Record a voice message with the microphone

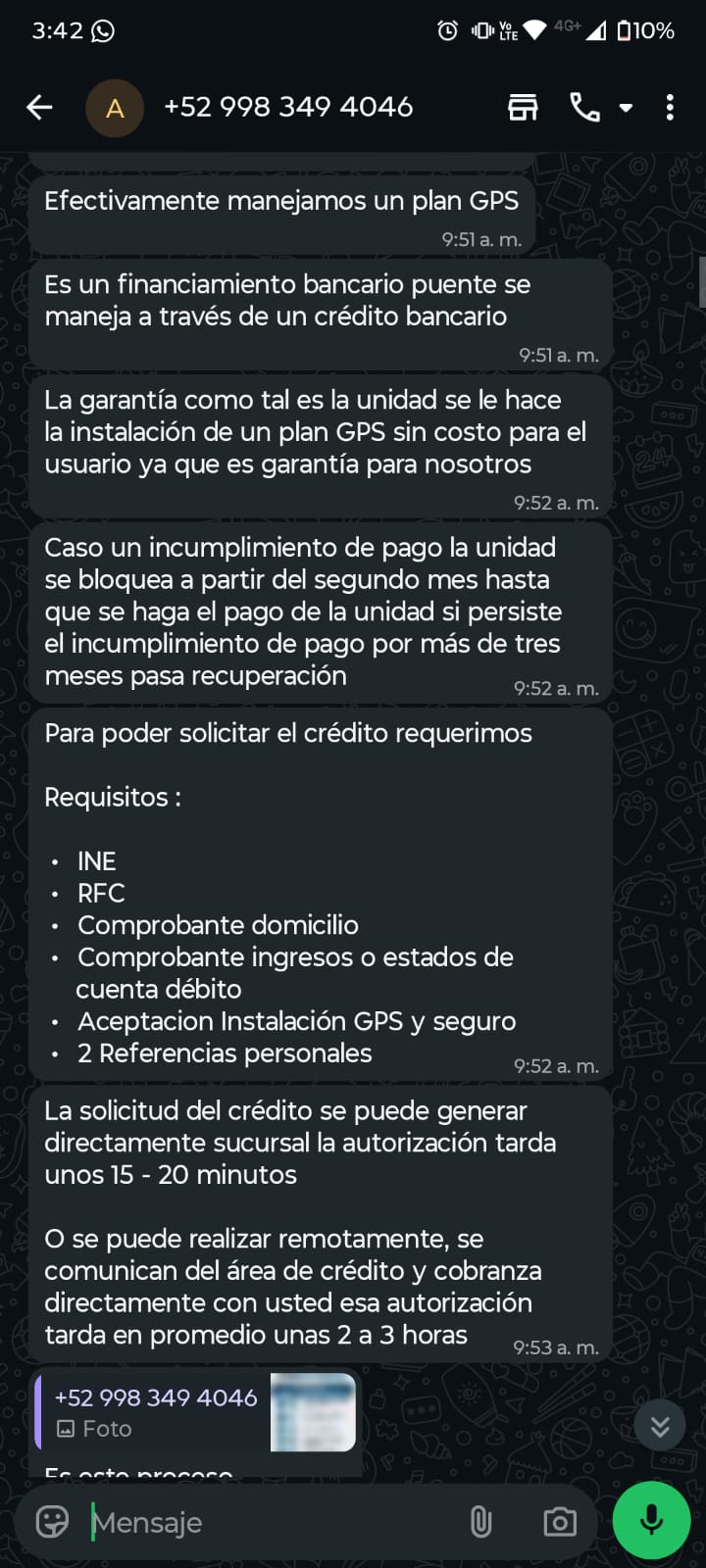(652, 1520)
